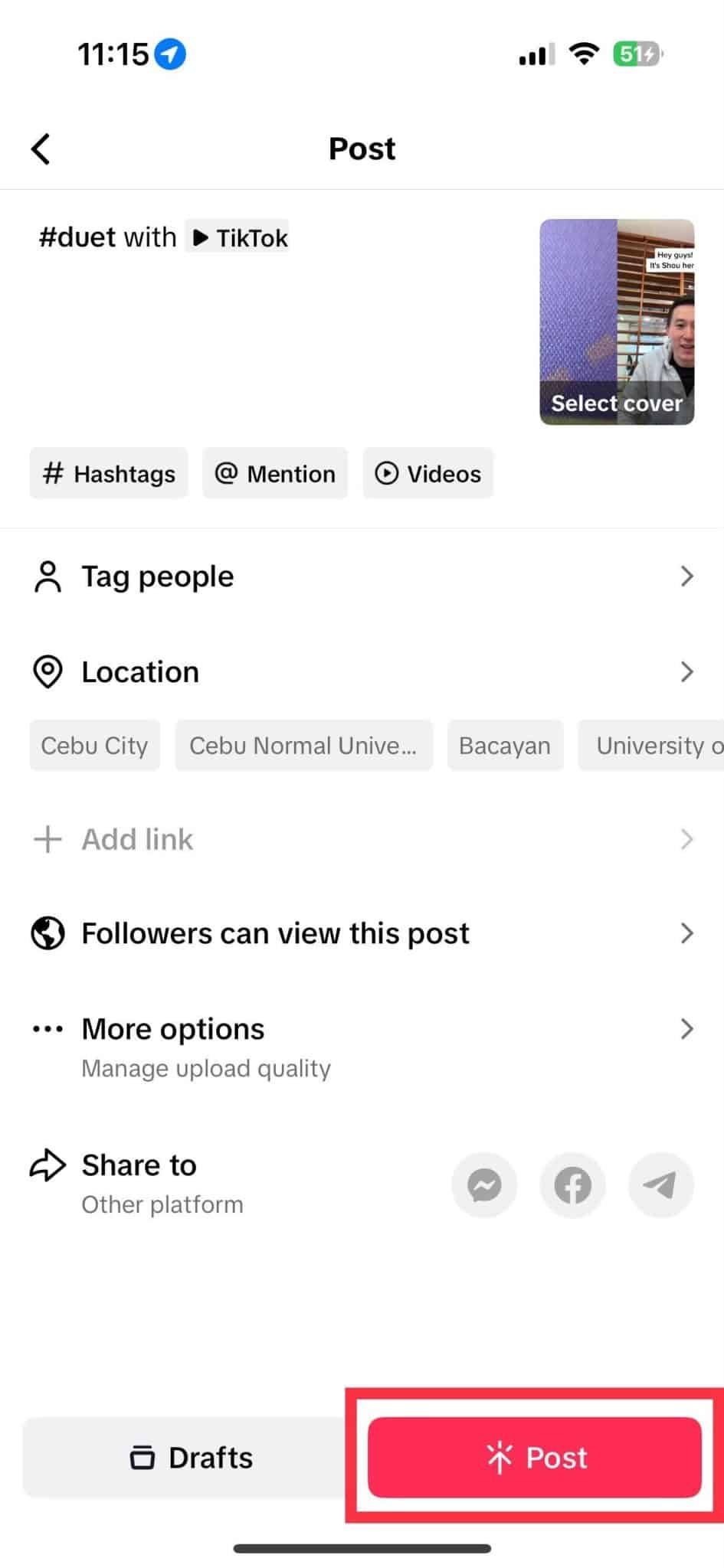Tap the Mention chip
The image size is (724, 1568).
pos(275,473)
